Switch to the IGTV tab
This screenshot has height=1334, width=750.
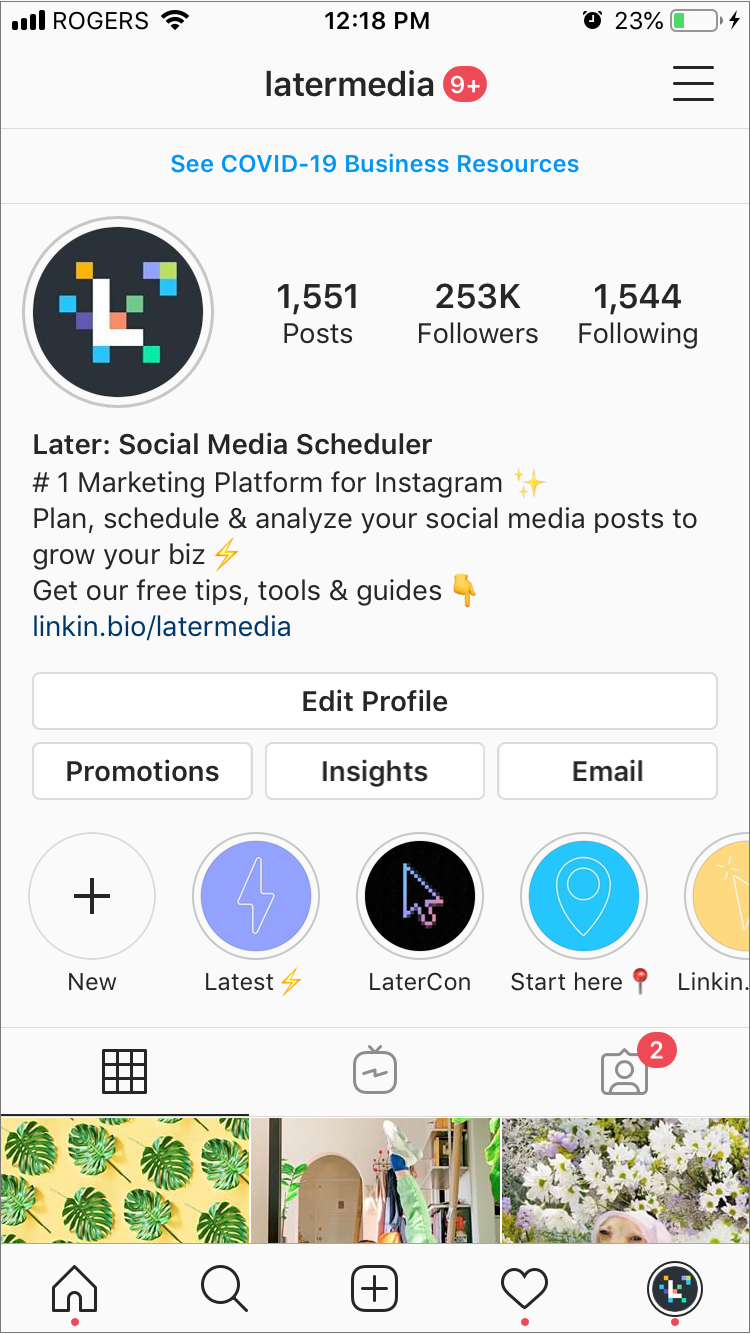(x=375, y=1070)
